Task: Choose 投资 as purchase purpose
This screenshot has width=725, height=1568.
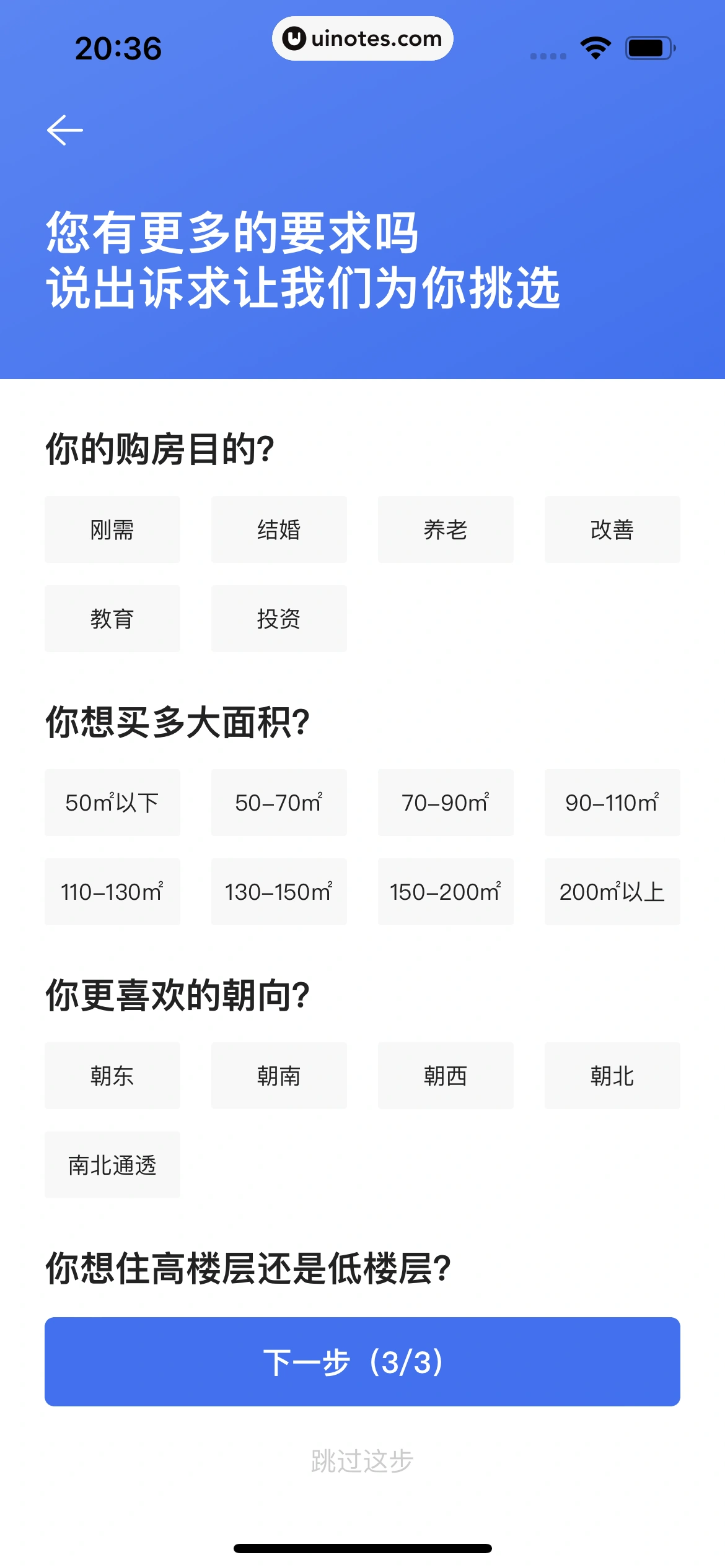Action: [279, 619]
